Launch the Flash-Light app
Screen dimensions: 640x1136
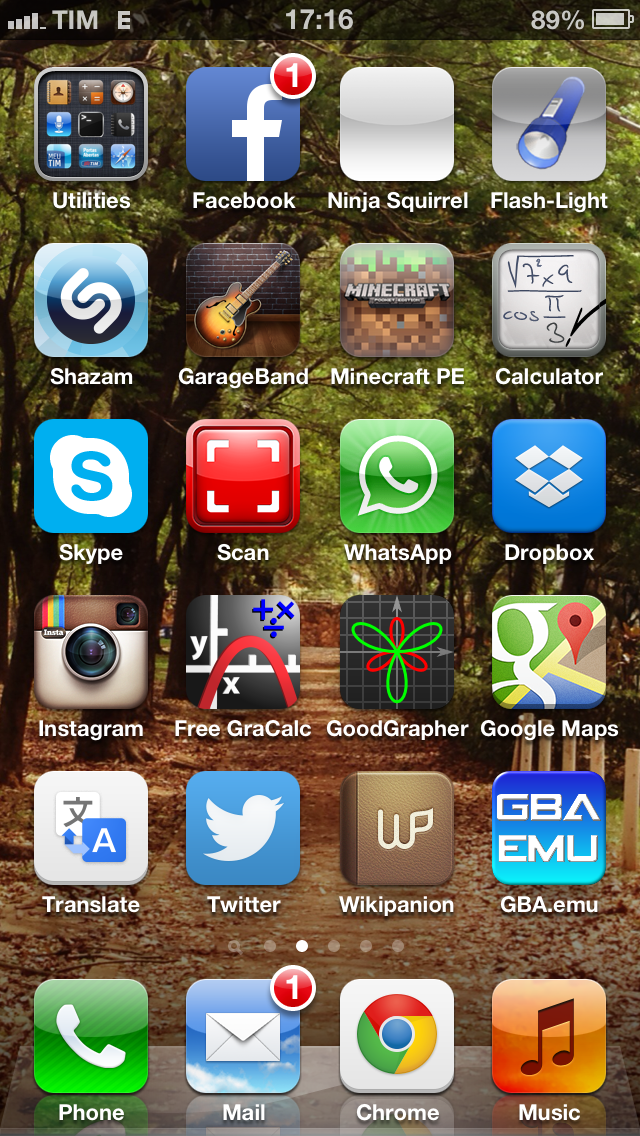point(549,124)
